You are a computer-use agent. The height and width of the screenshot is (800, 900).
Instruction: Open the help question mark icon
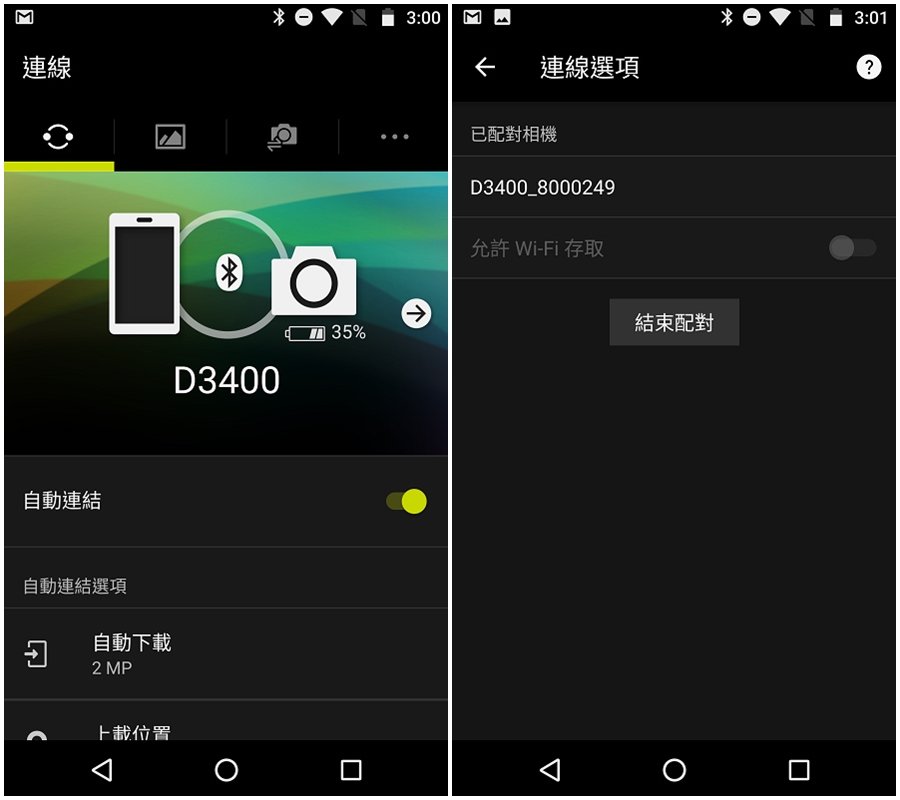[868, 67]
